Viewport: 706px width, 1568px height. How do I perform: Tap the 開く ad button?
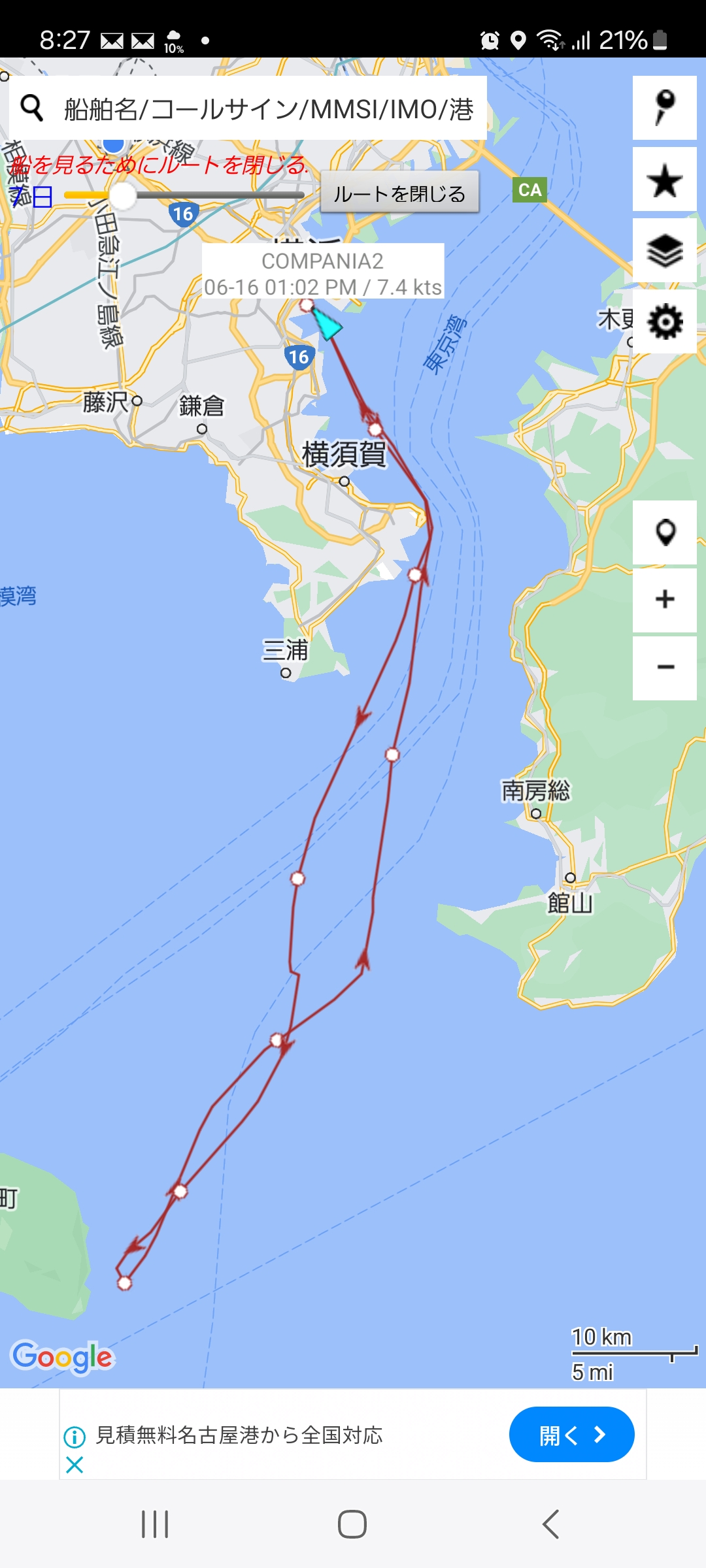[x=571, y=1435]
